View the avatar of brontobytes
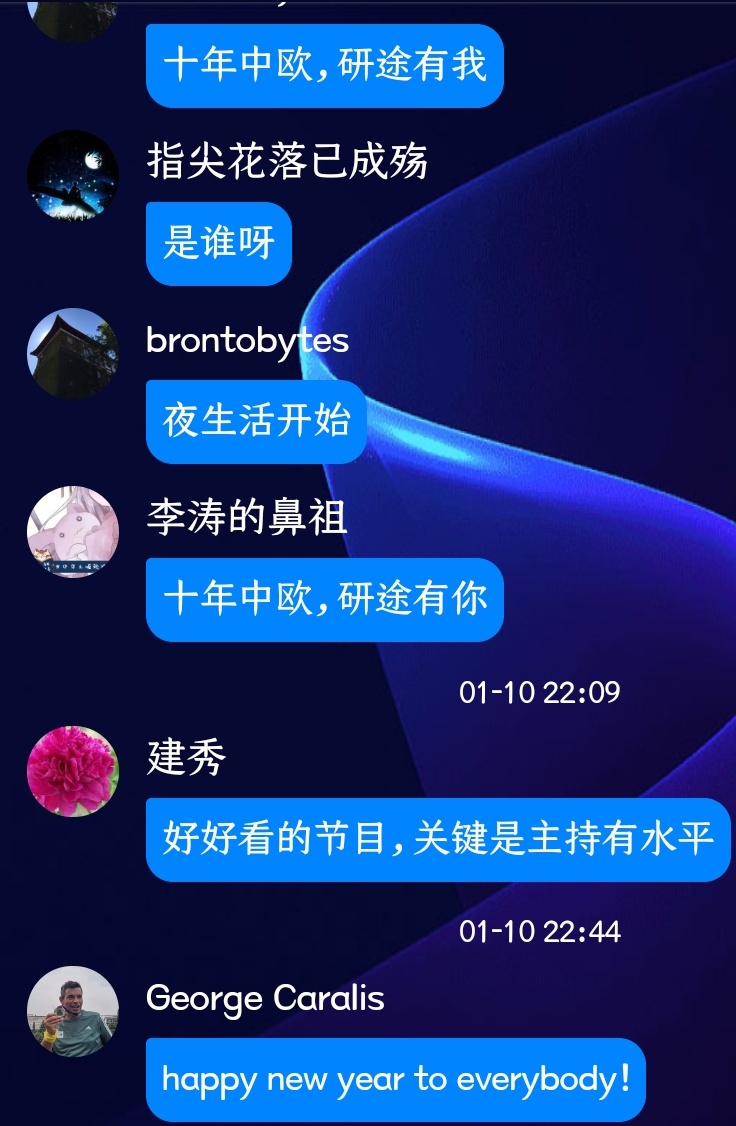This screenshot has width=736, height=1126. 73,354
